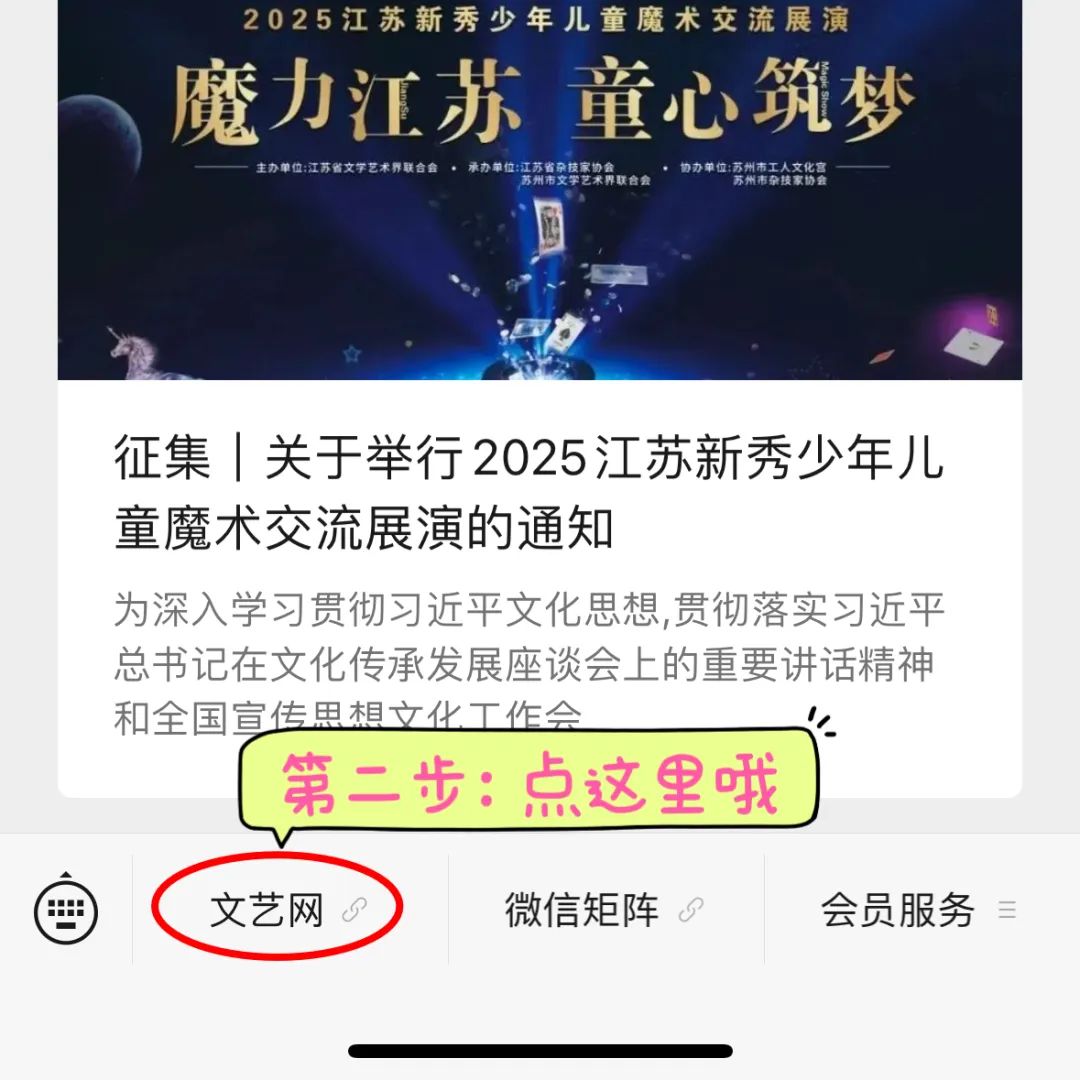The width and height of the screenshot is (1080, 1080).
Task: Open the 2025江苏新秀少年儿童魔术交流展演 article card
Action: point(530,496)
